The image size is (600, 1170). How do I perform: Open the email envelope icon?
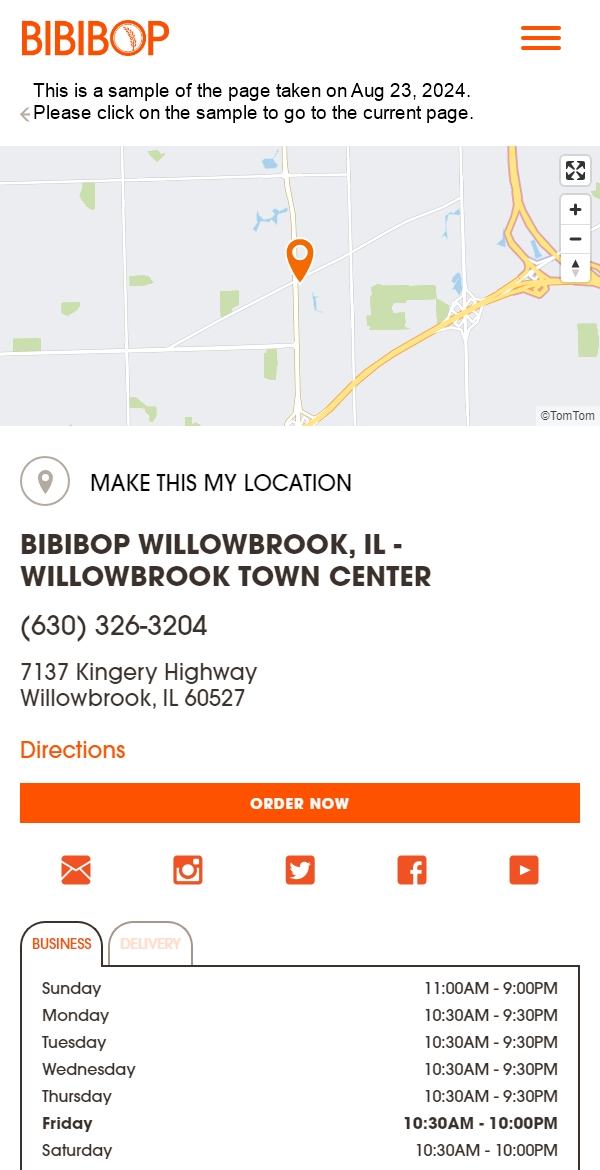[x=76, y=870]
